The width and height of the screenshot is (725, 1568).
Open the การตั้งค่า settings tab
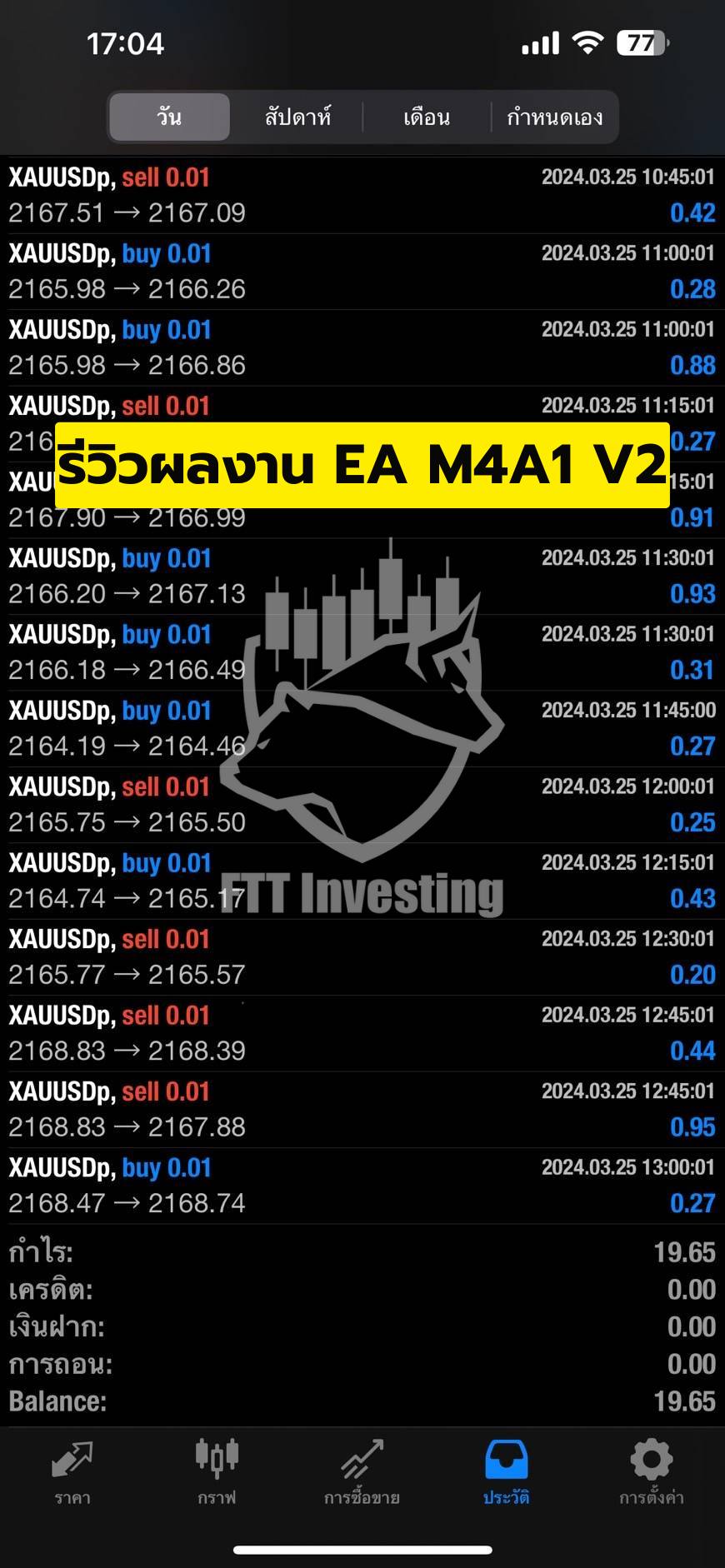(x=652, y=1473)
